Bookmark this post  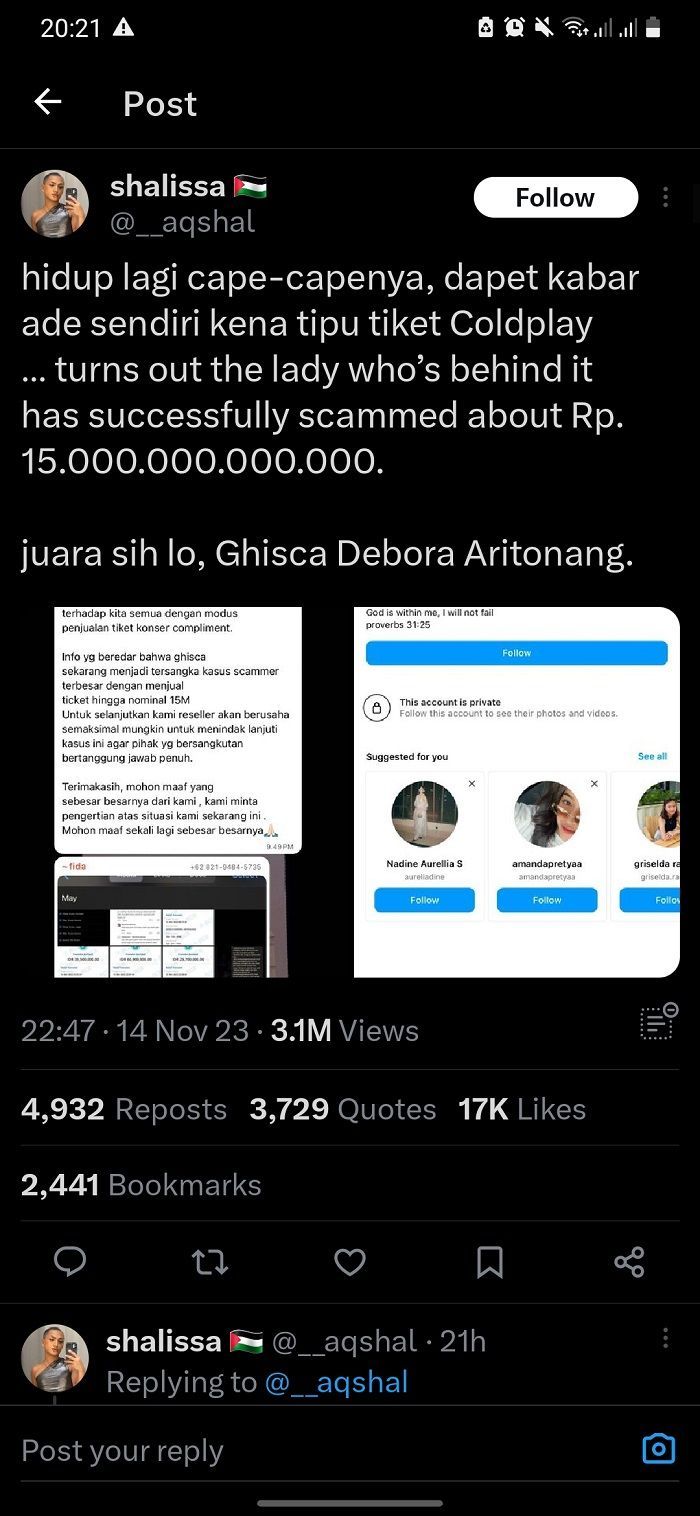click(489, 1262)
